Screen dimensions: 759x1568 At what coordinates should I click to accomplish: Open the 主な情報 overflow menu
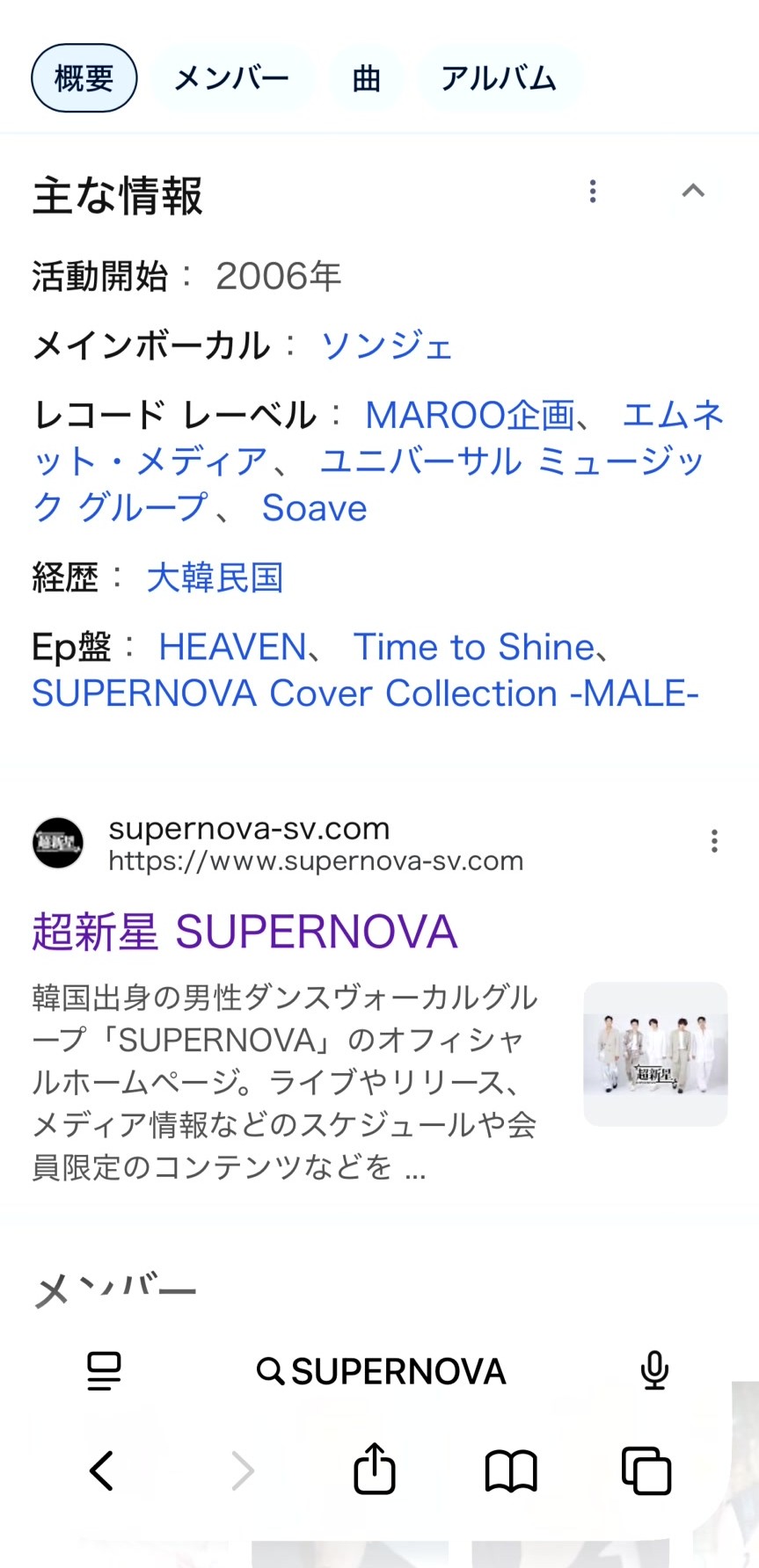pos(593,192)
